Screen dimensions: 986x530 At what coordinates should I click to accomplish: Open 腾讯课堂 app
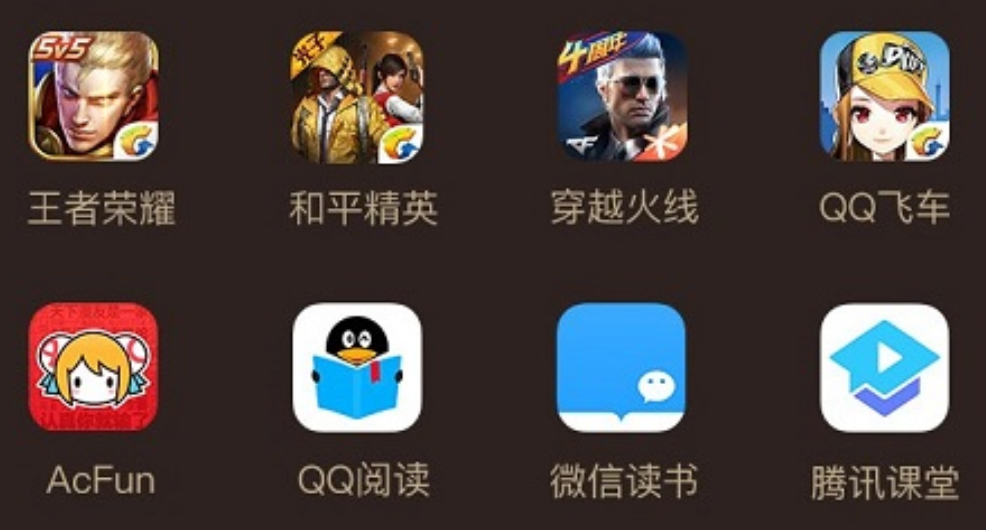coord(884,367)
